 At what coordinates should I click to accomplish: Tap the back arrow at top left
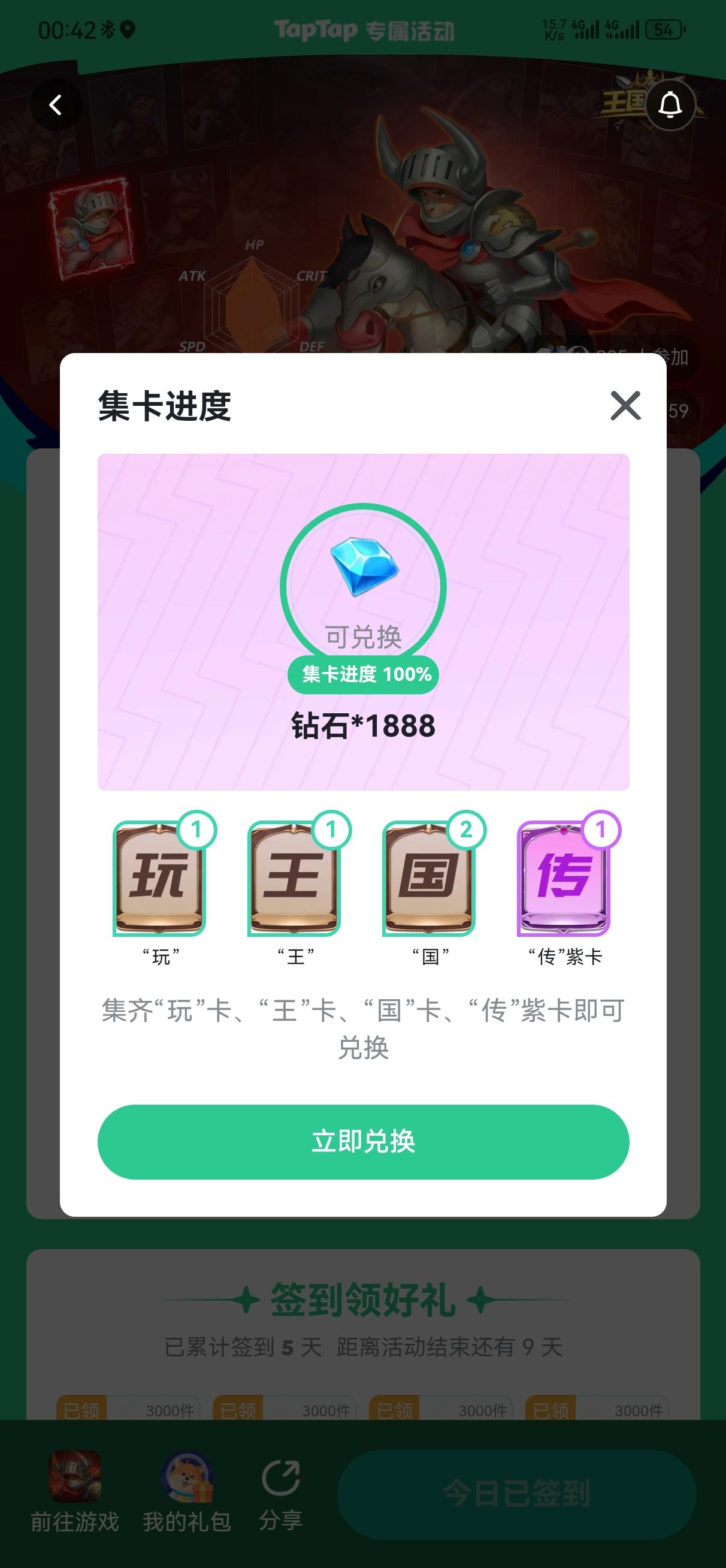pos(57,104)
